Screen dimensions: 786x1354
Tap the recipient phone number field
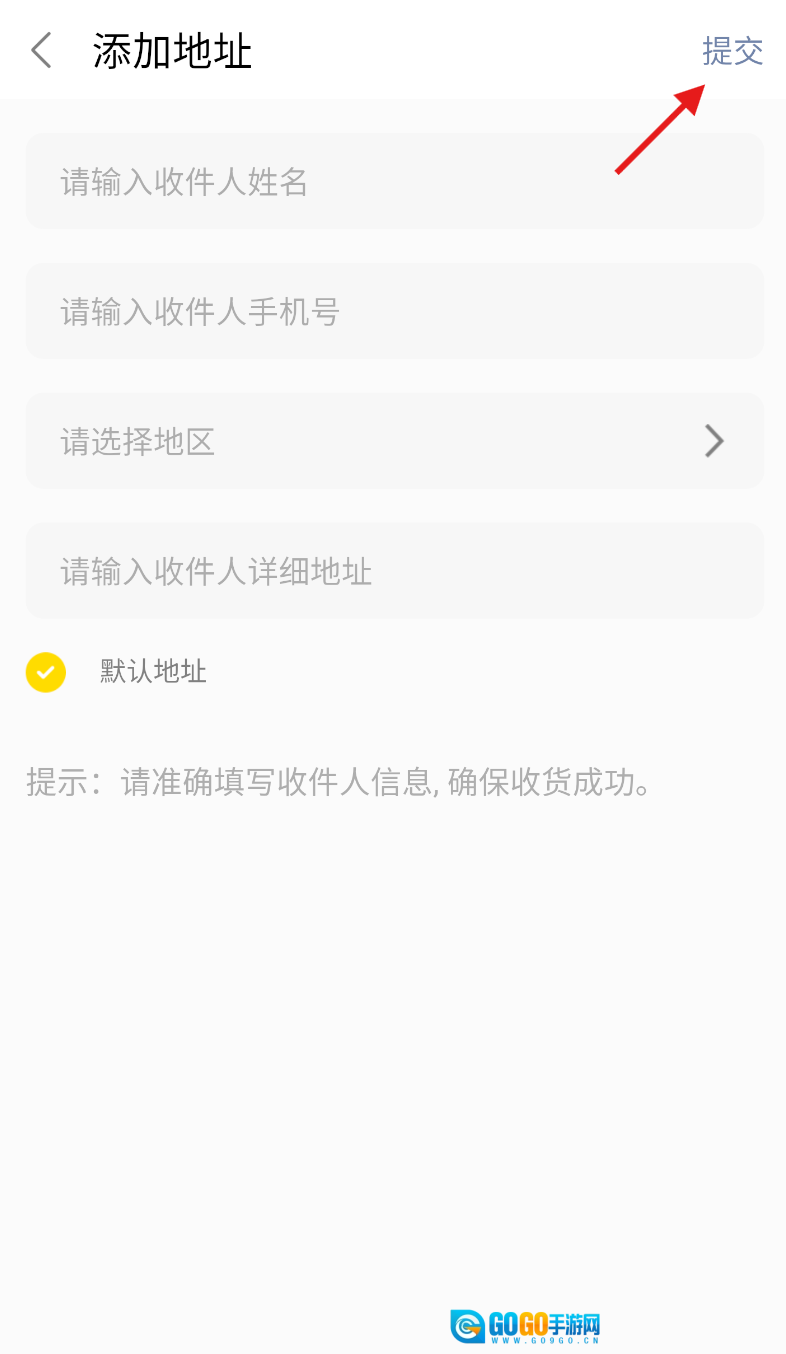[394, 311]
